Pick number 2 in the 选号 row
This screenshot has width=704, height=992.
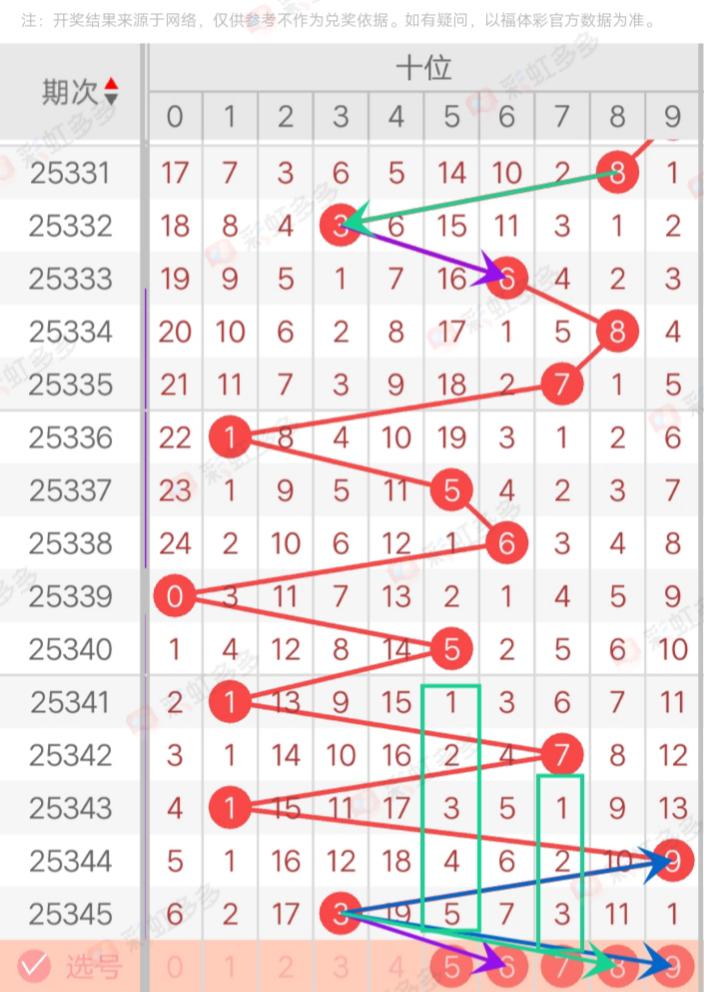pyautogui.click(x=286, y=967)
